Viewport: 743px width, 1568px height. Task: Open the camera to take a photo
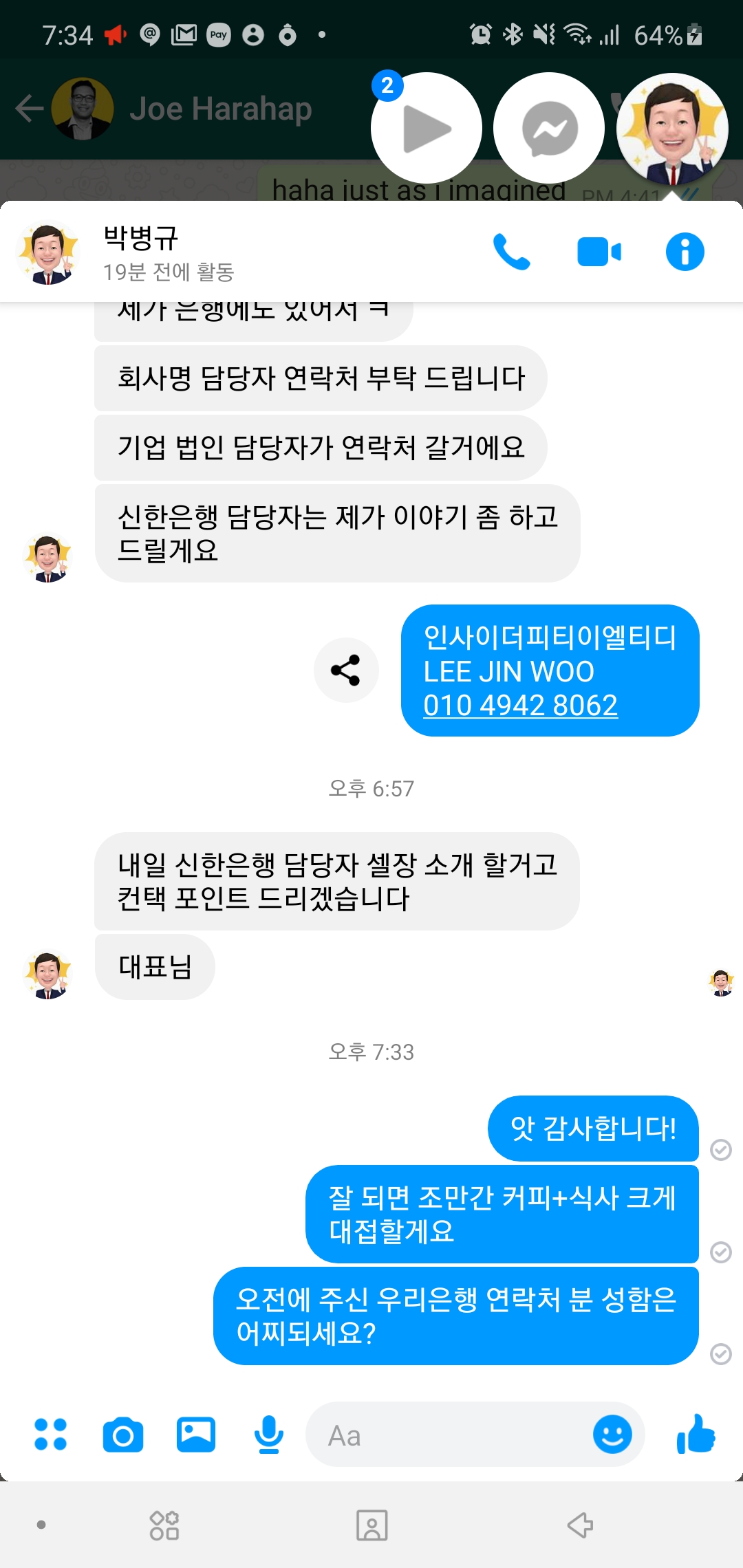(123, 1435)
